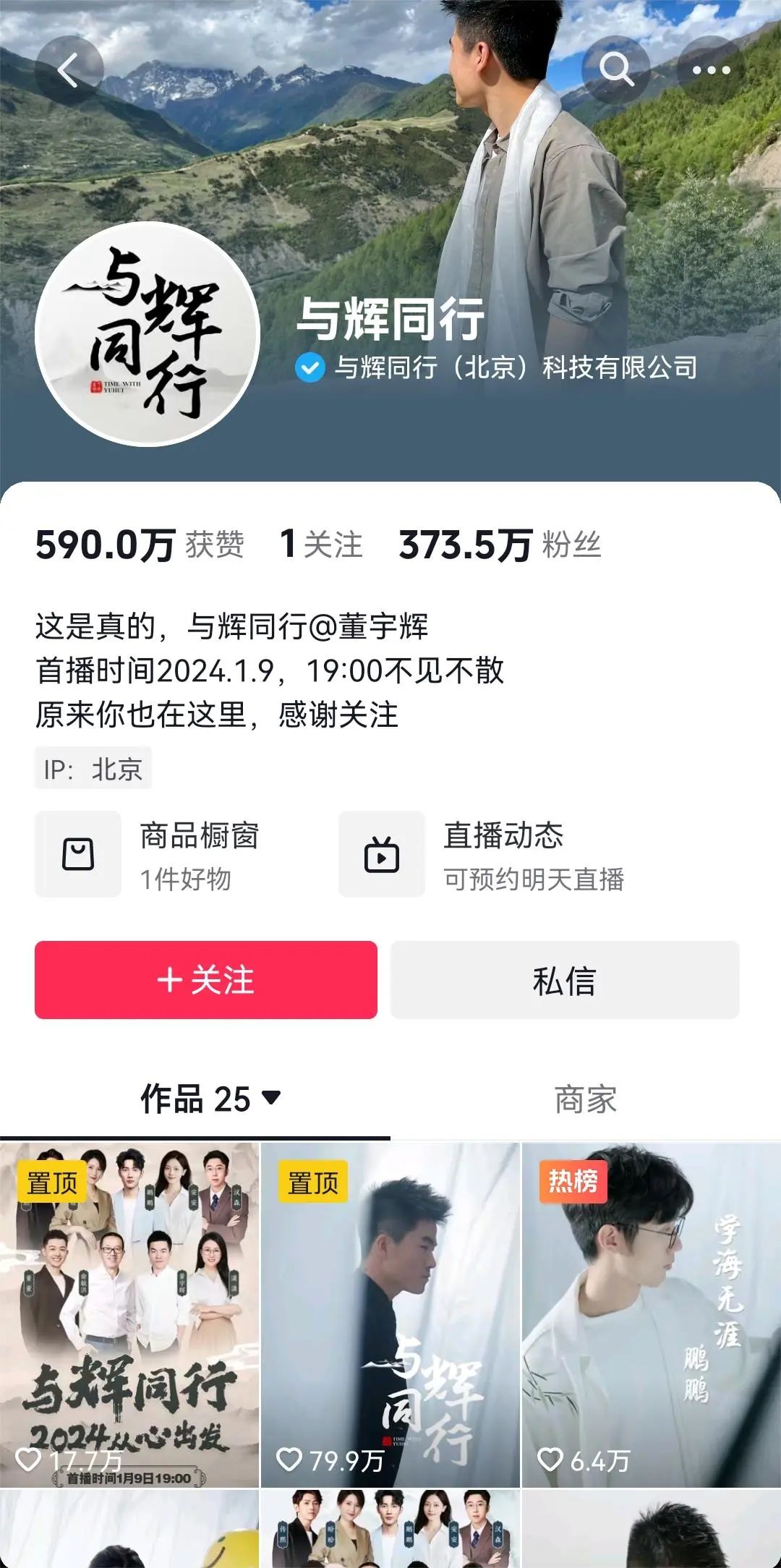Open search on the profile page
This screenshot has height=1568, width=781.
click(x=616, y=71)
